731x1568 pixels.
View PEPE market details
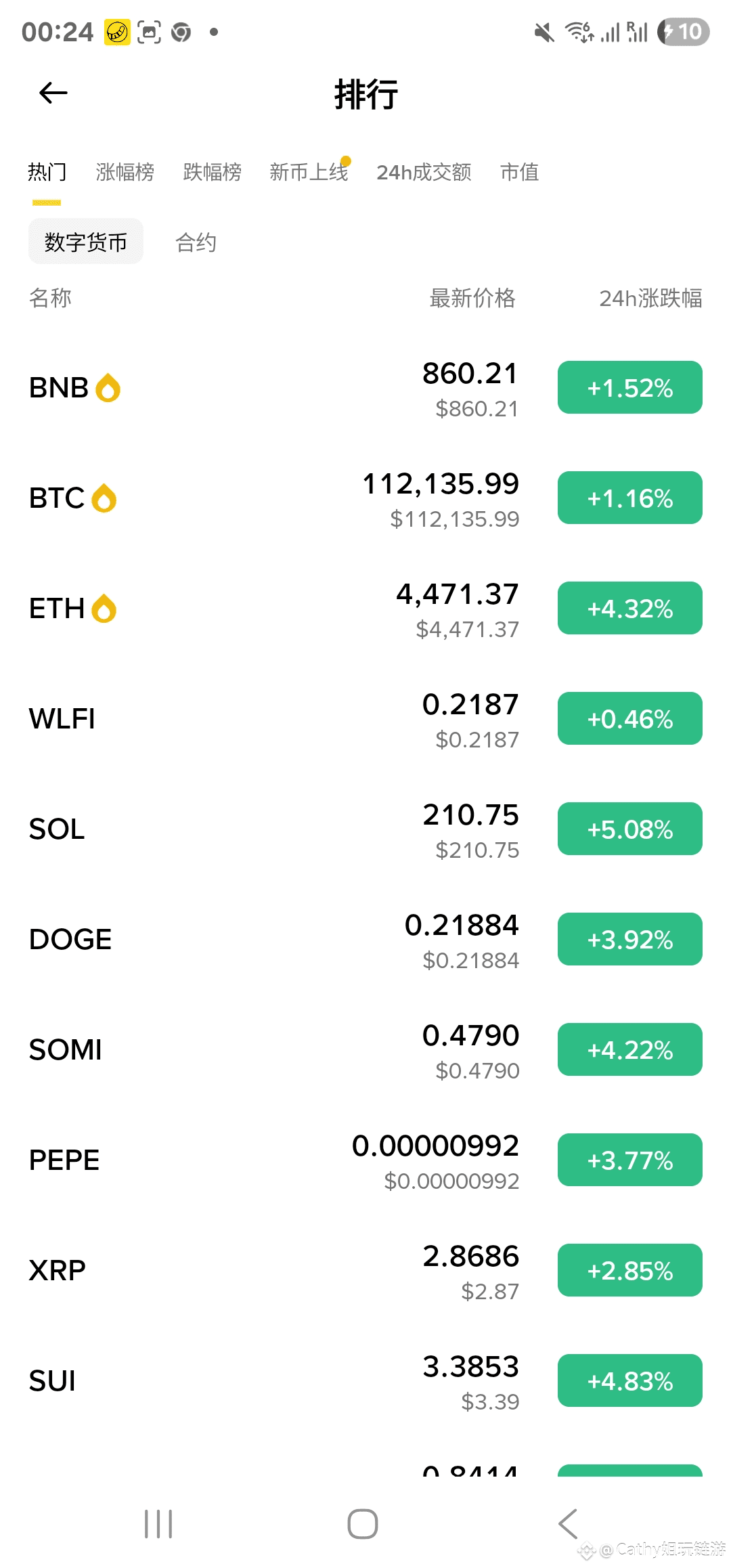(271, 1161)
